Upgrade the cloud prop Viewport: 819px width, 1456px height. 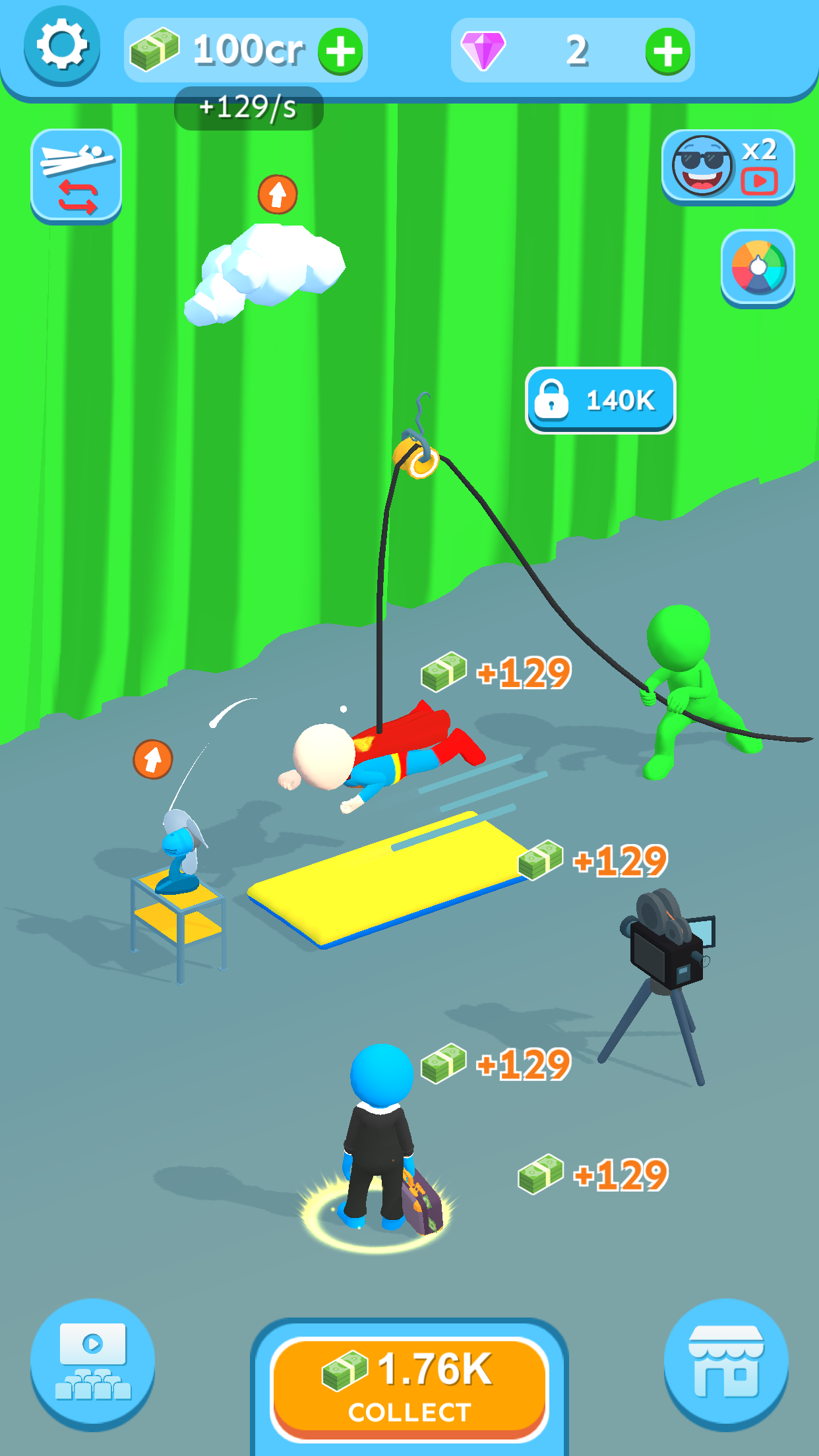278,195
